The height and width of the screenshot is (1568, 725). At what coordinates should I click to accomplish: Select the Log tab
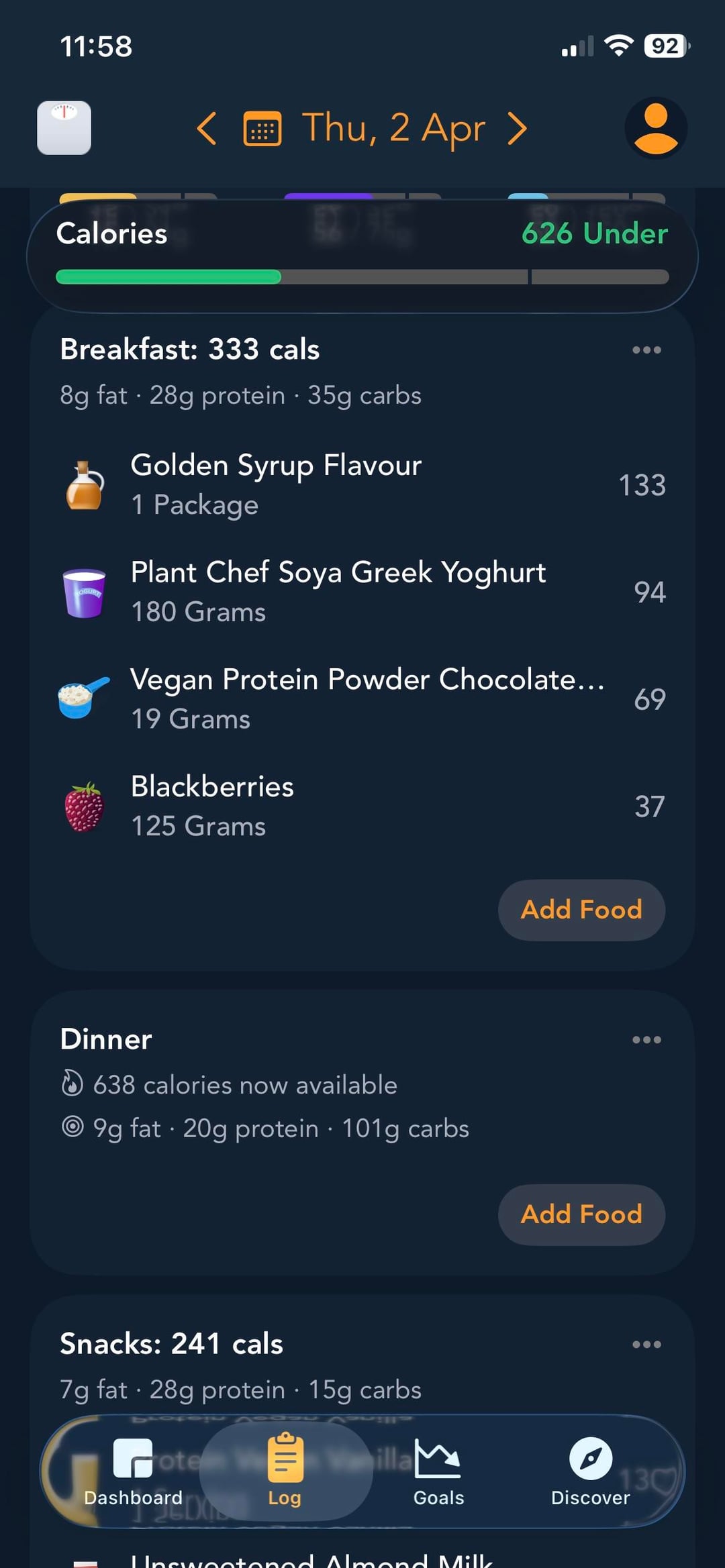285,1471
